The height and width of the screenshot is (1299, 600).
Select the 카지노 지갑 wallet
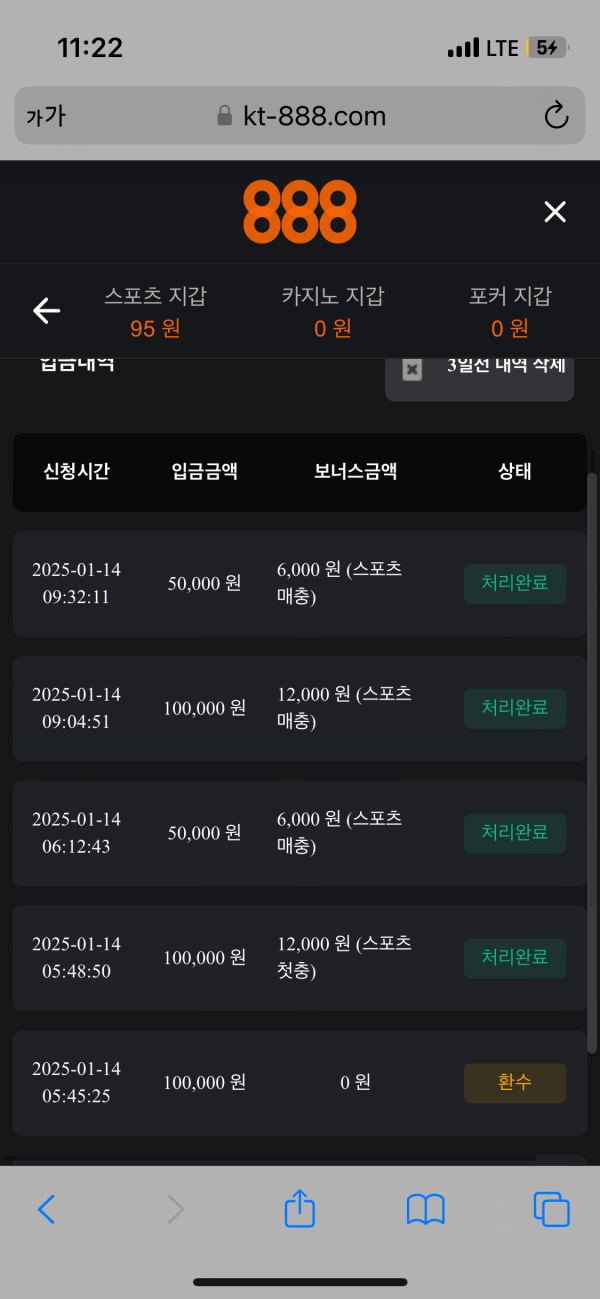pos(332,311)
